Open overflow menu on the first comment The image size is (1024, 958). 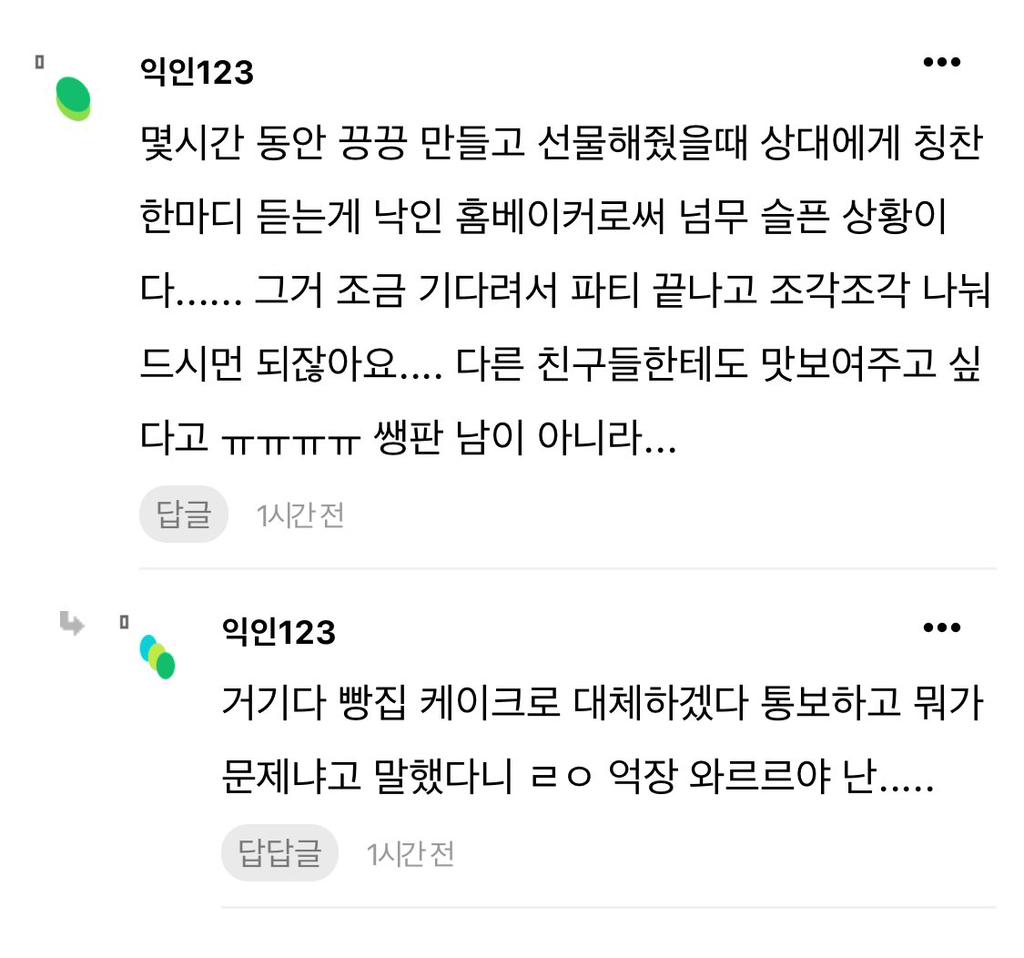941,63
